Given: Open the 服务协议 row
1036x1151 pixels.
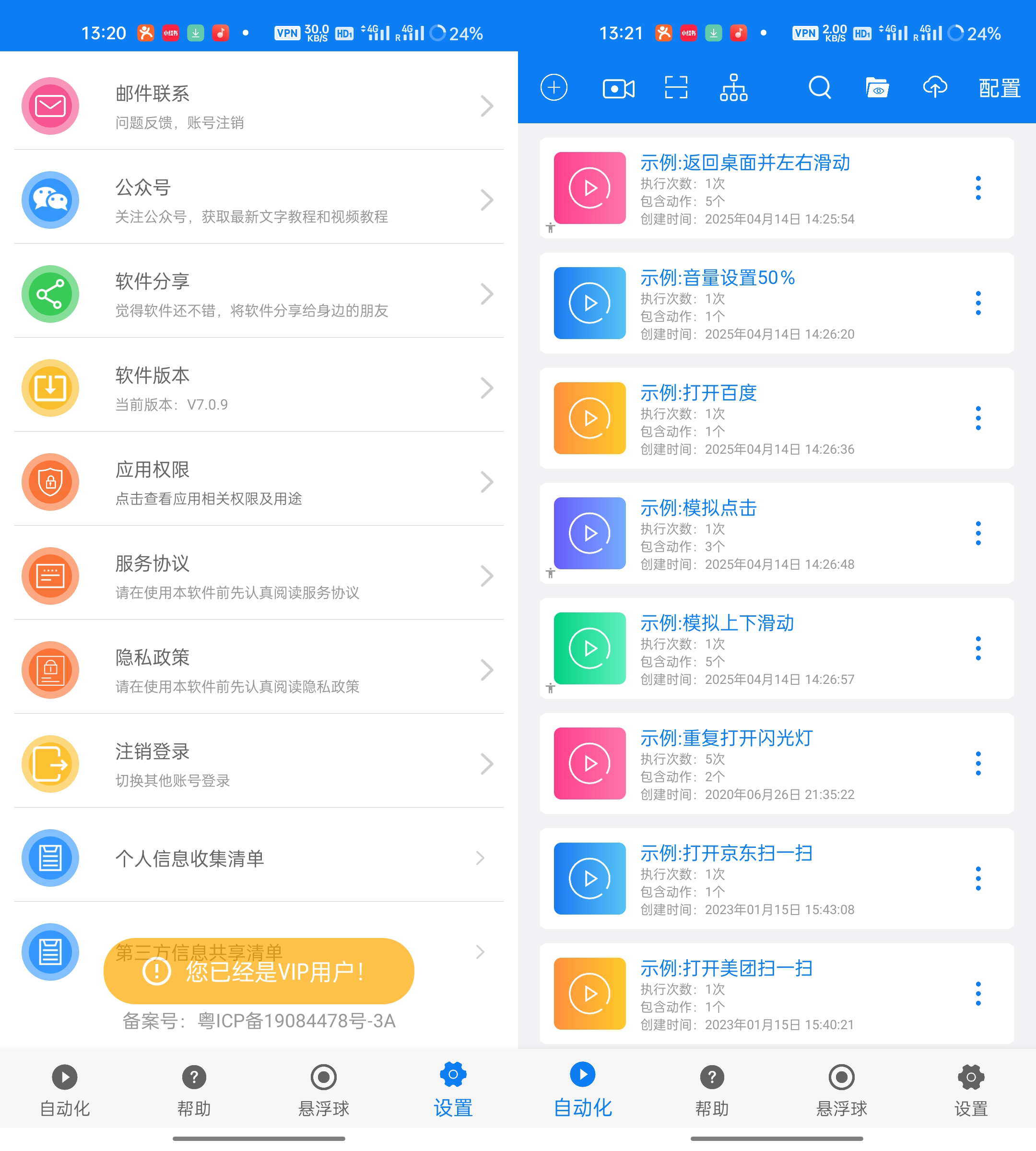Looking at the screenshot, I should click(259, 575).
